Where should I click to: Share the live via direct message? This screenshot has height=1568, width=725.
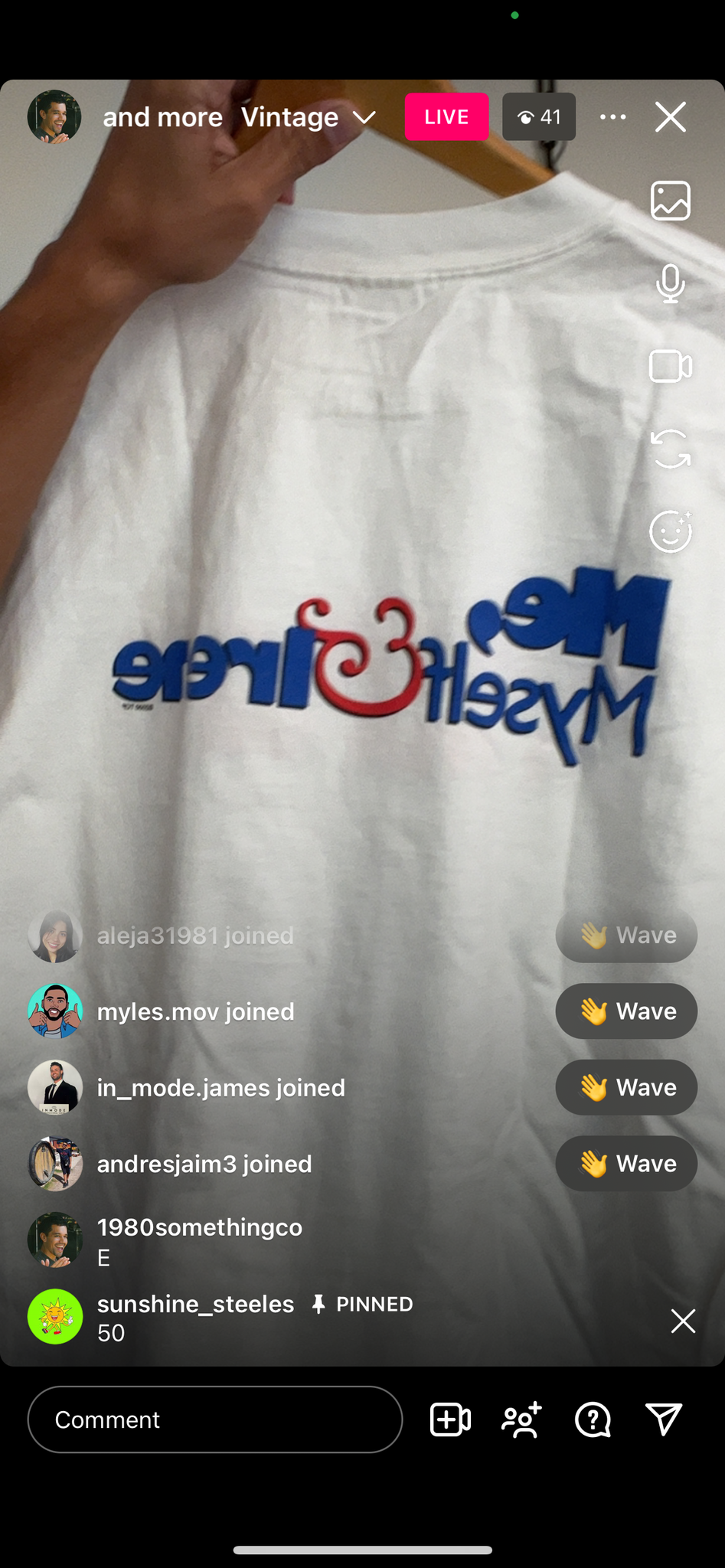tap(663, 1419)
